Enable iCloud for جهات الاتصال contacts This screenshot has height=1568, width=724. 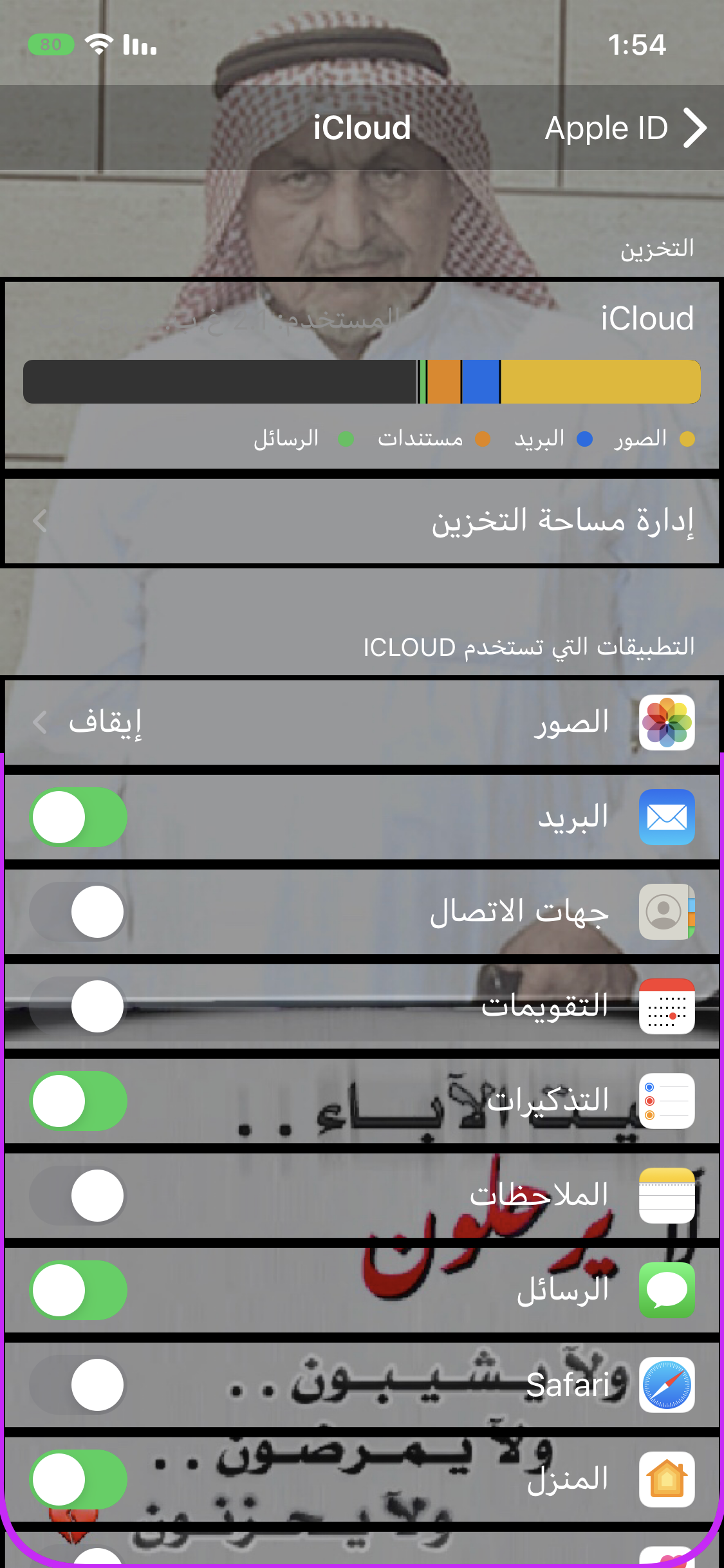78,911
